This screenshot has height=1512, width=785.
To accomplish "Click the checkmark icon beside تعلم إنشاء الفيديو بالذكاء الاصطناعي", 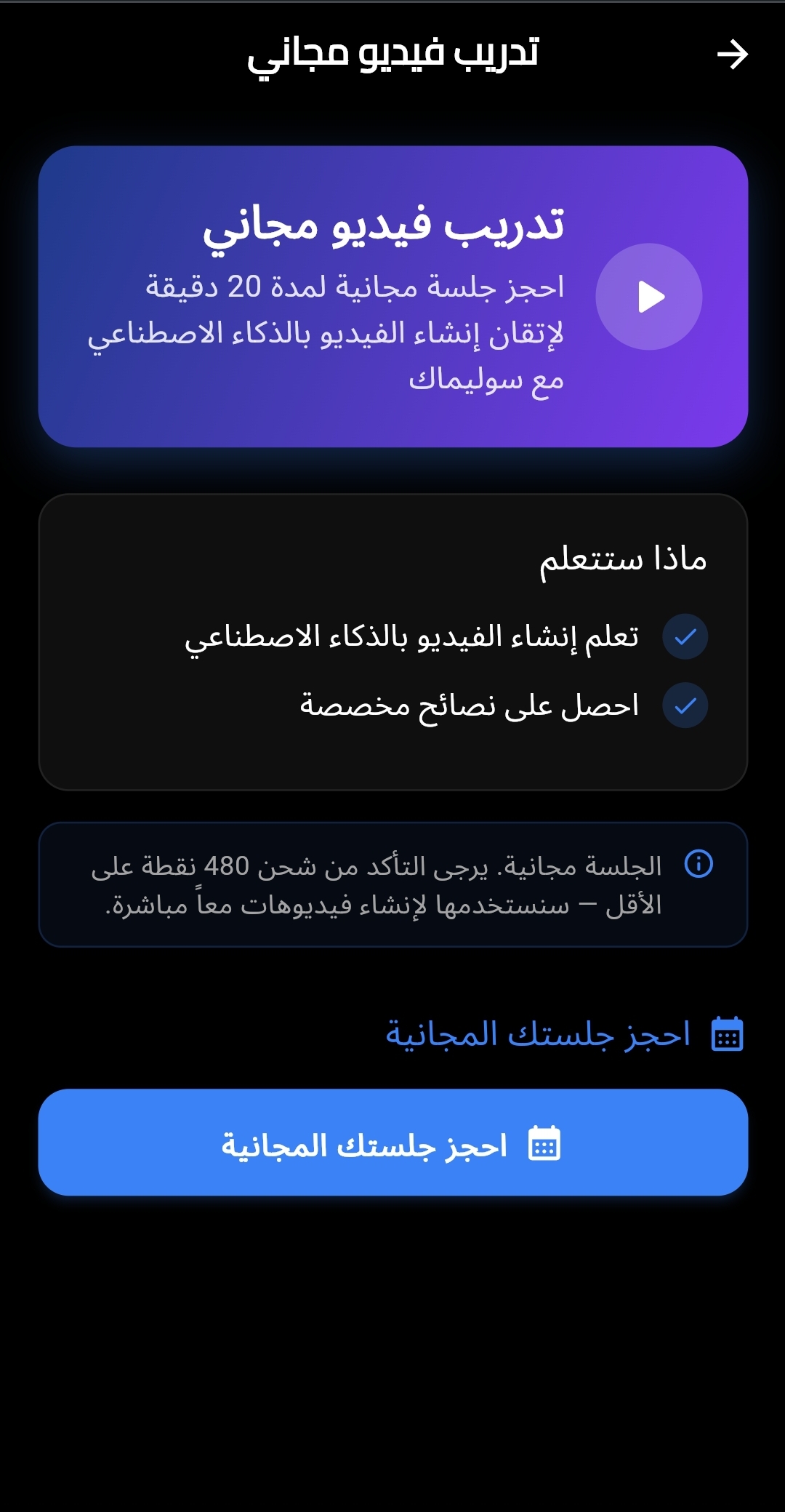I will tap(685, 636).
